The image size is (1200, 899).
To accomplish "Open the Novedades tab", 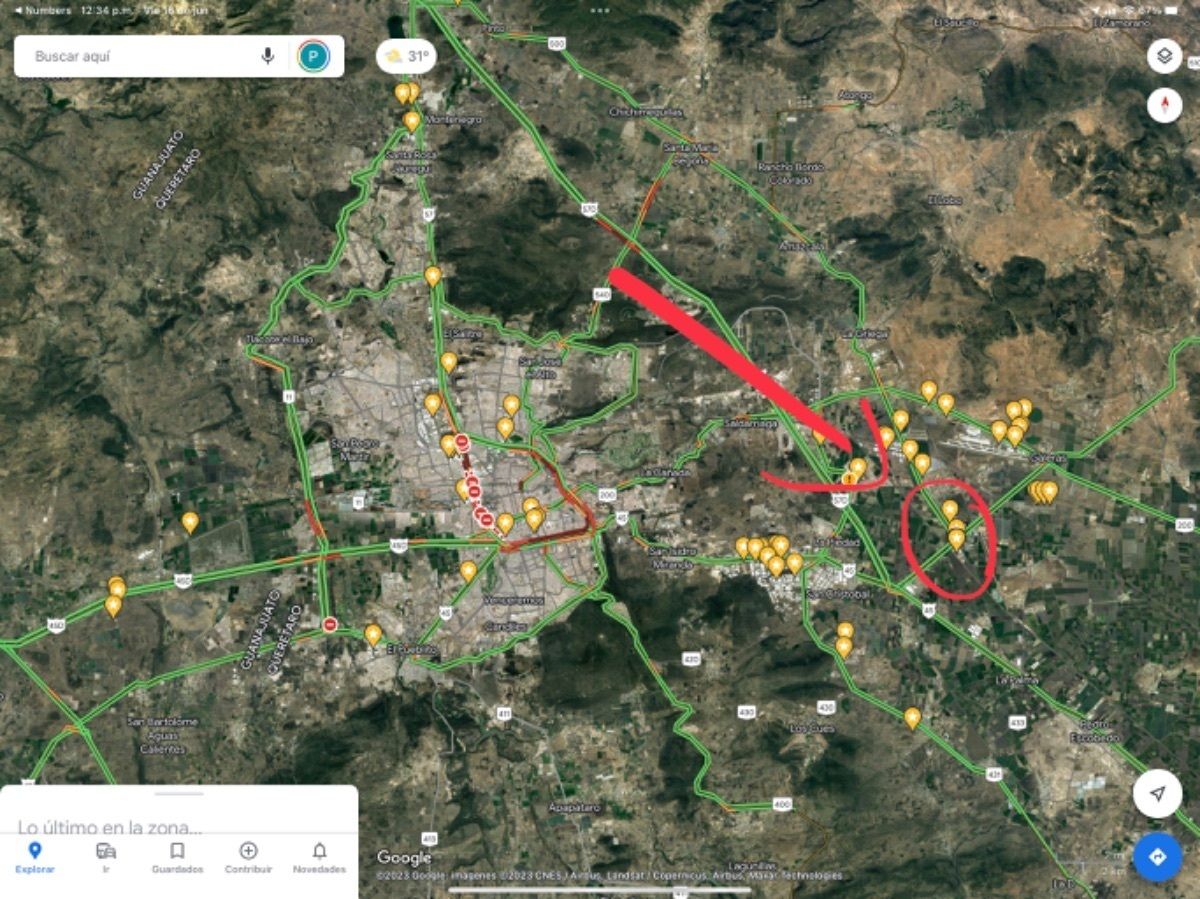I will 319,857.
